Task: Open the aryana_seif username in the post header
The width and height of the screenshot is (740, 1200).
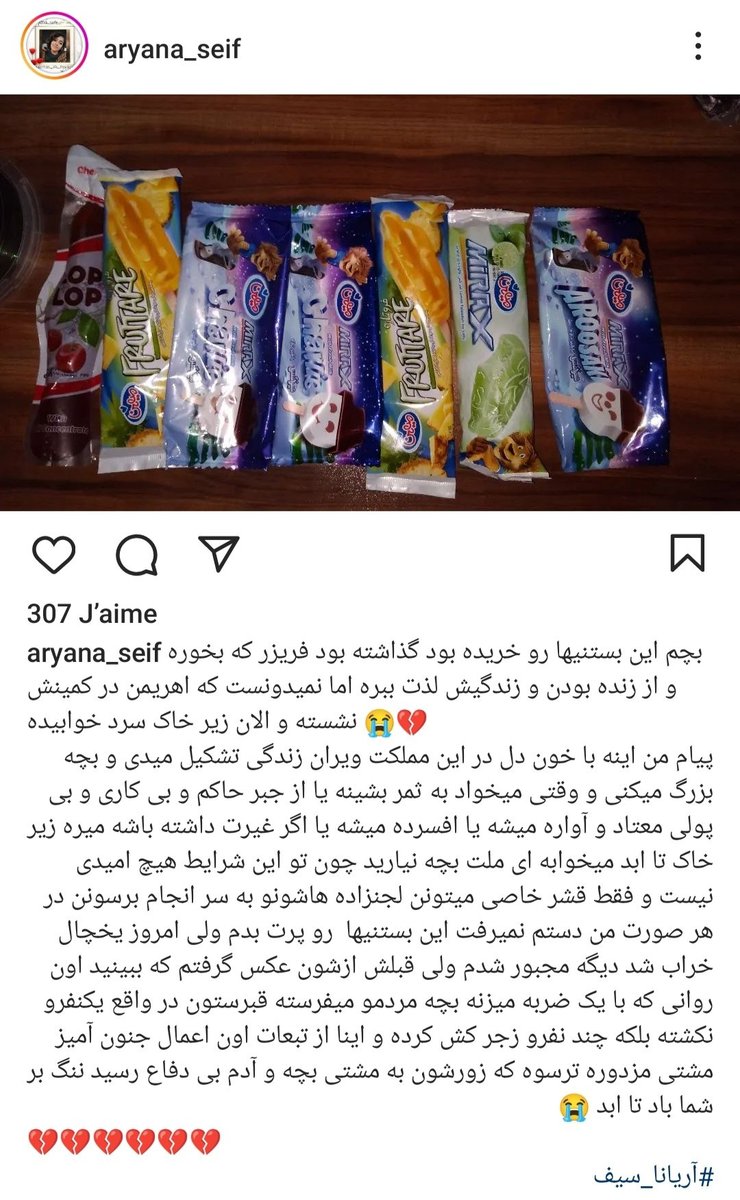Action: coord(172,48)
